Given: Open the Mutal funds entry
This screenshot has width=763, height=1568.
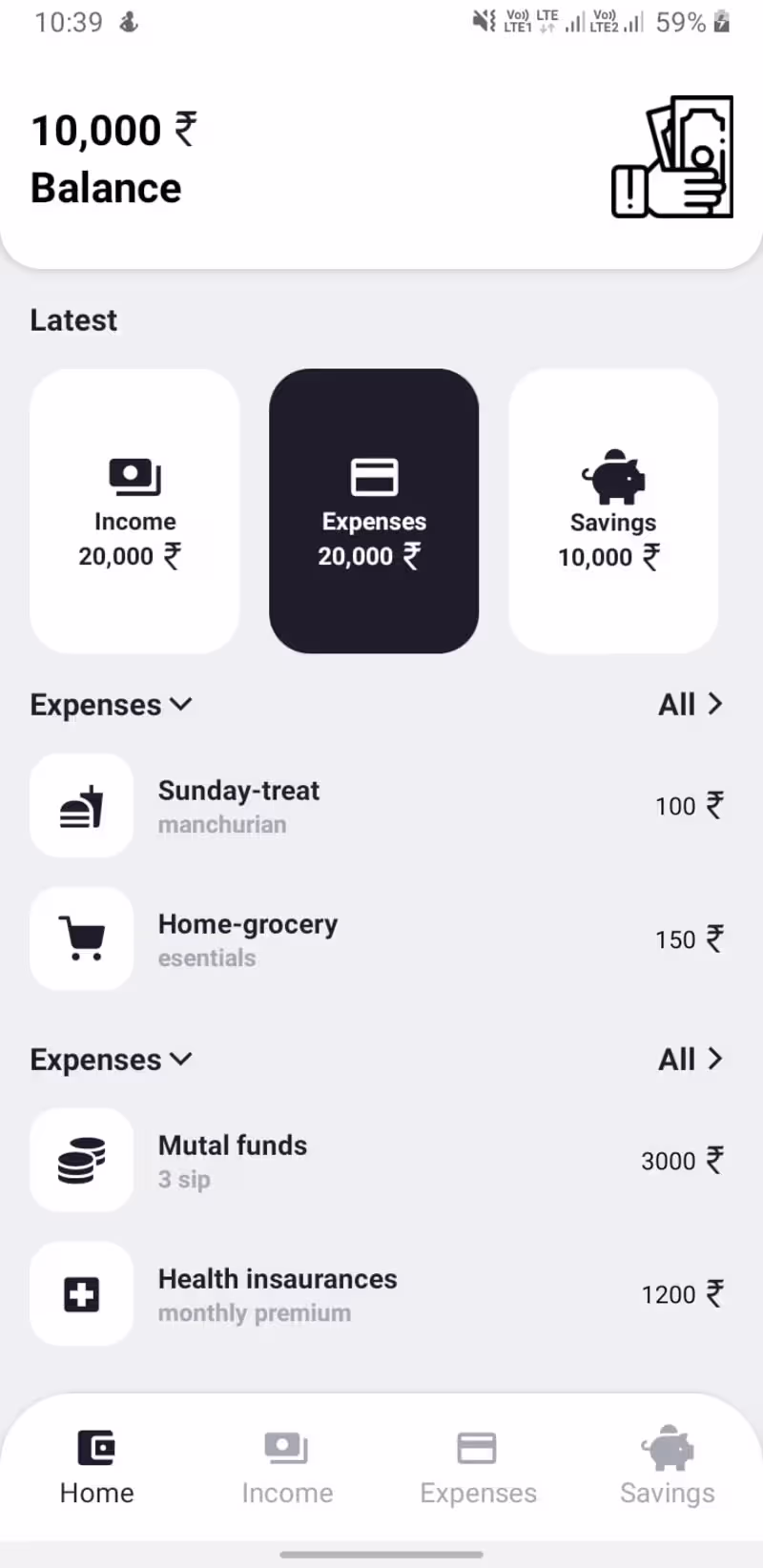Looking at the screenshot, I should 377,1161.
